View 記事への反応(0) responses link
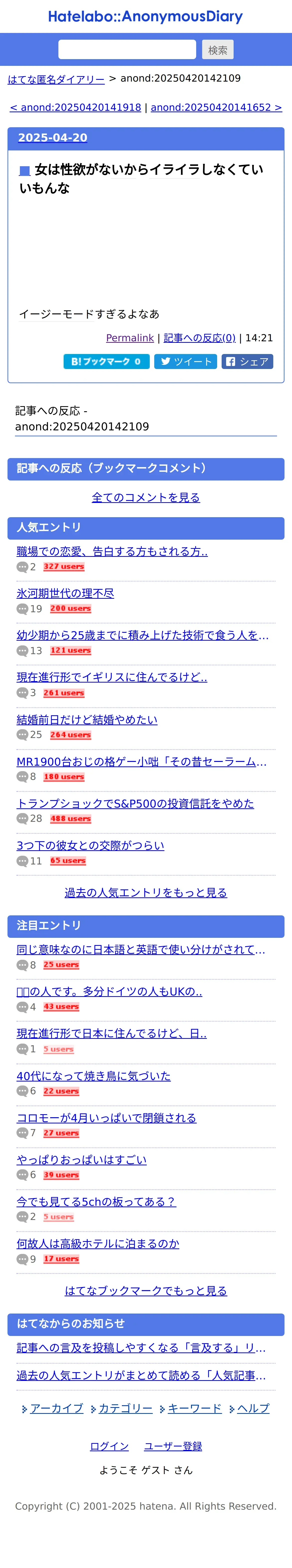The height and width of the screenshot is (1568, 292). coord(200,338)
